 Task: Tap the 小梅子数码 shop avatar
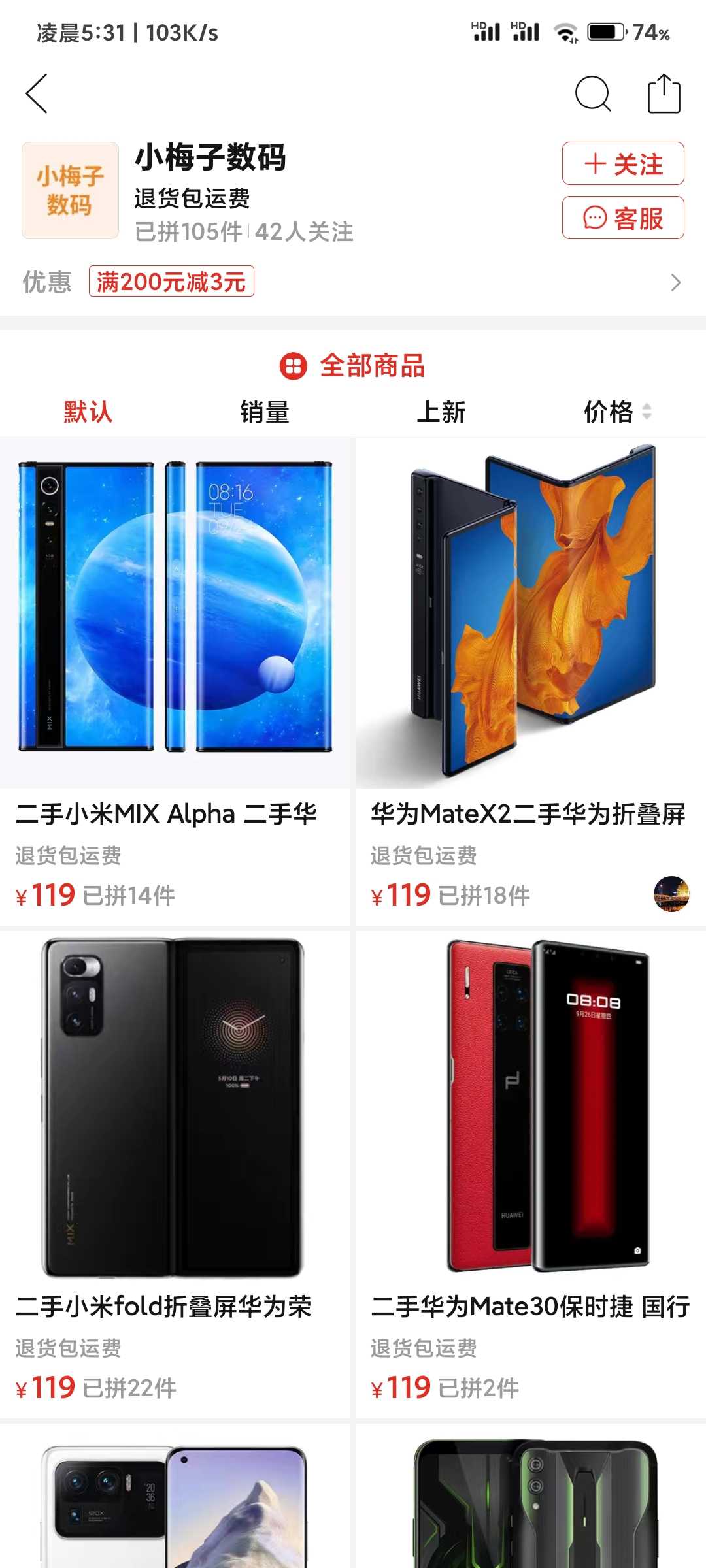tap(71, 190)
